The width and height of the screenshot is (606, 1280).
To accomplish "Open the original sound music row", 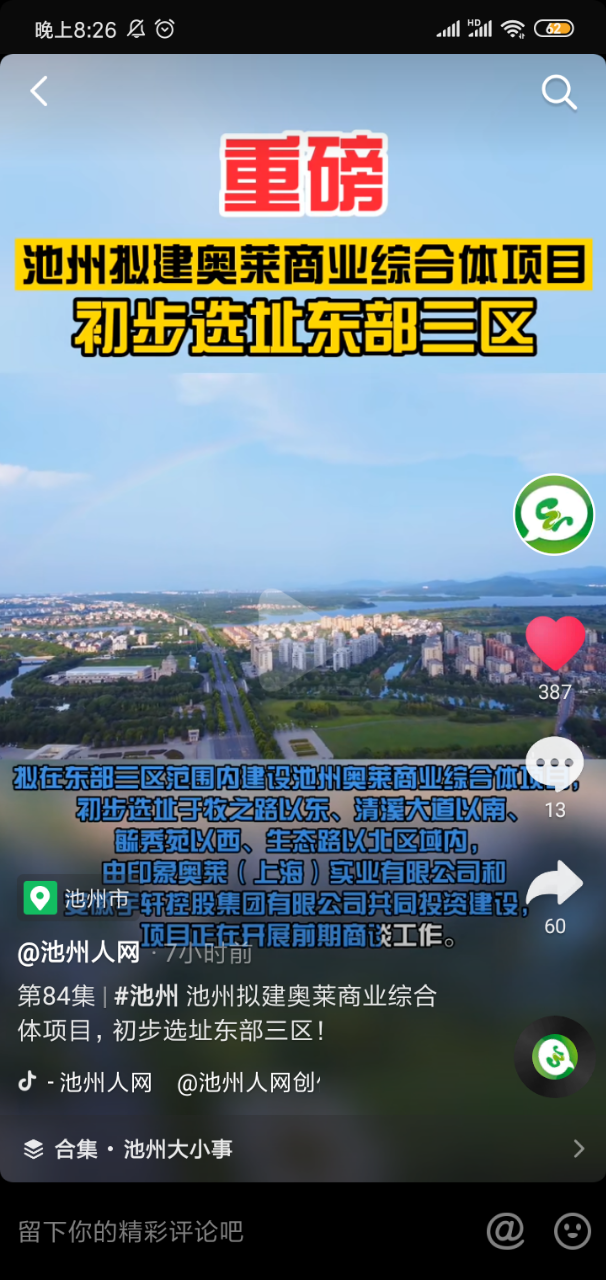I will (x=170, y=1081).
